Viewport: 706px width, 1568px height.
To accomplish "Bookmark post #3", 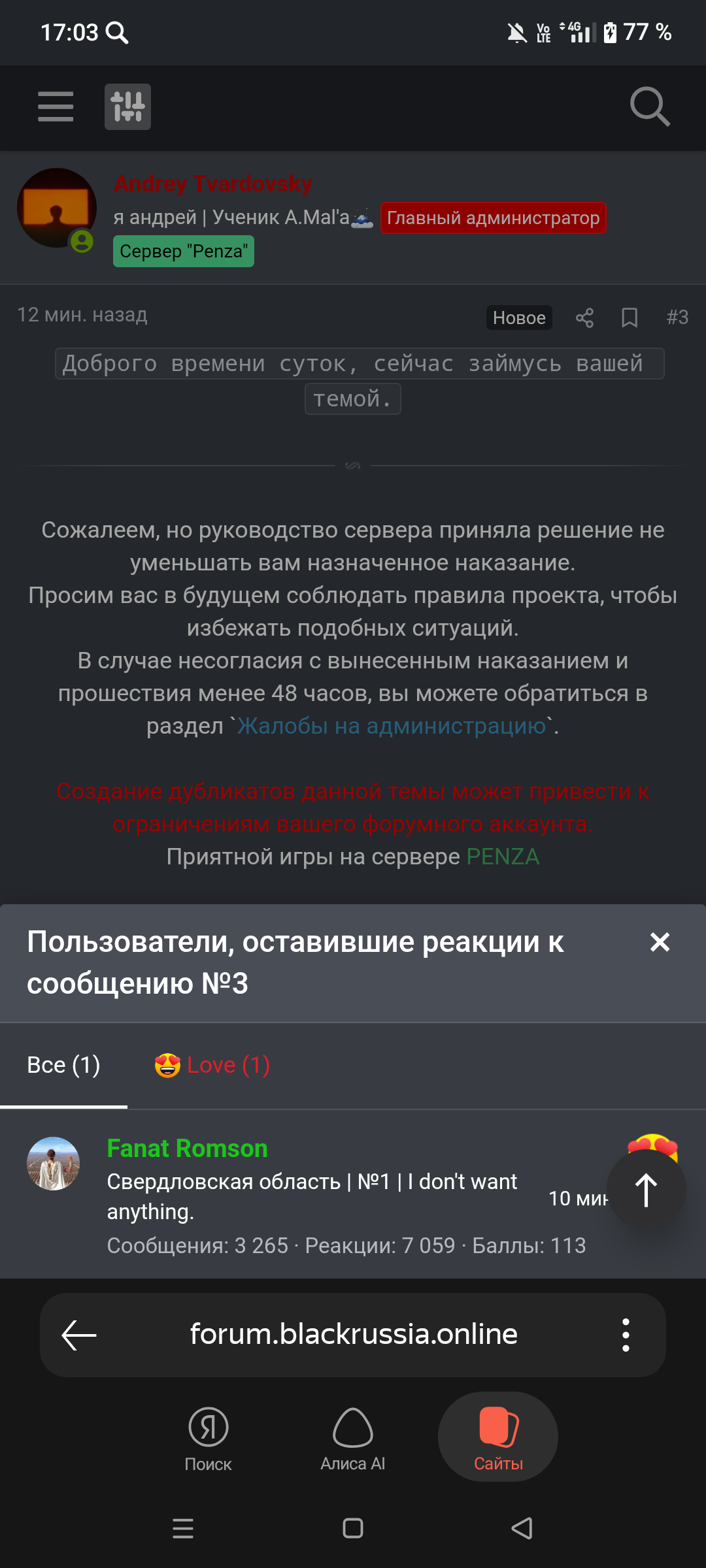I will tap(630, 318).
